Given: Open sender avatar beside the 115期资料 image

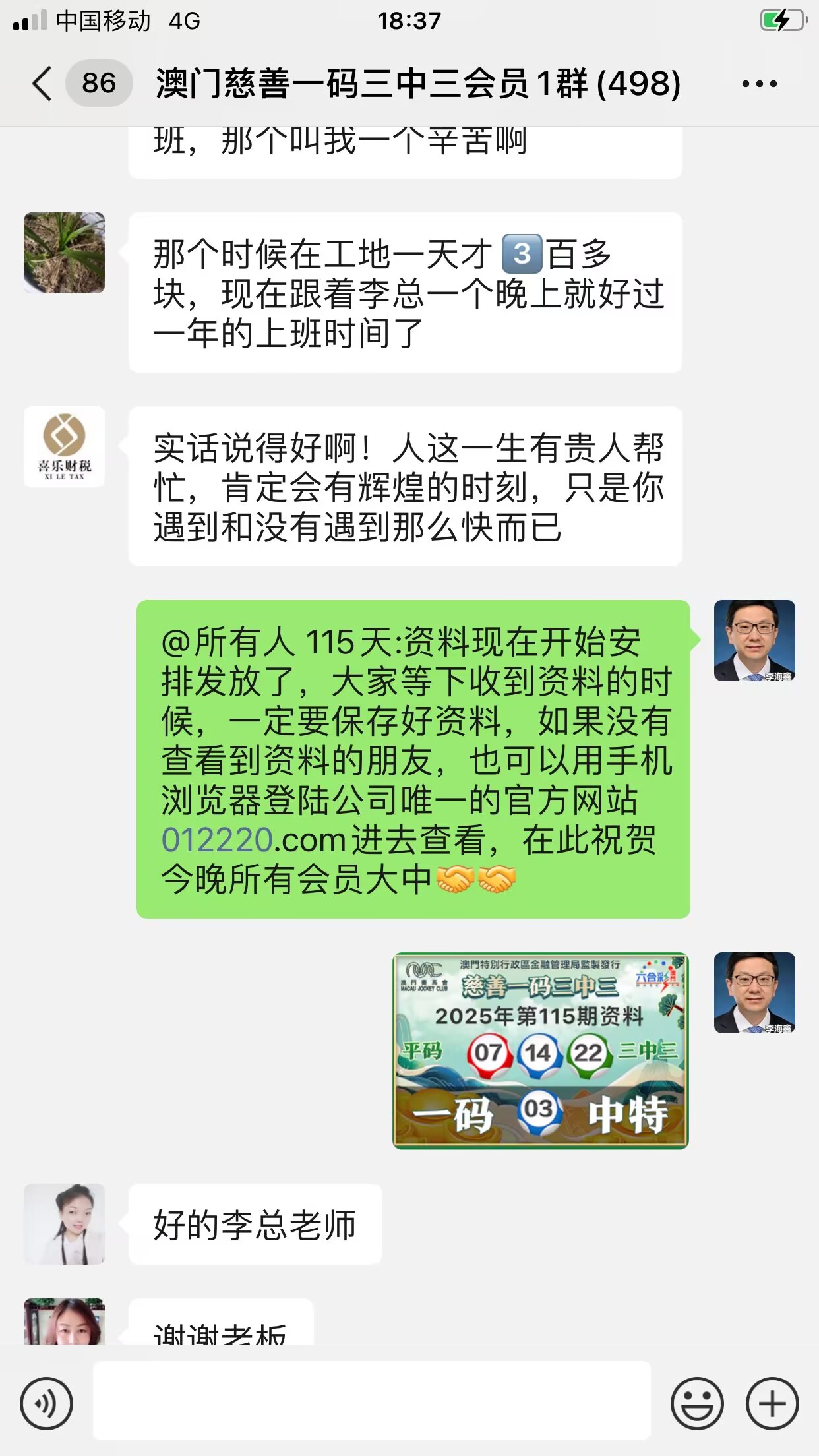Looking at the screenshot, I should point(754,992).
